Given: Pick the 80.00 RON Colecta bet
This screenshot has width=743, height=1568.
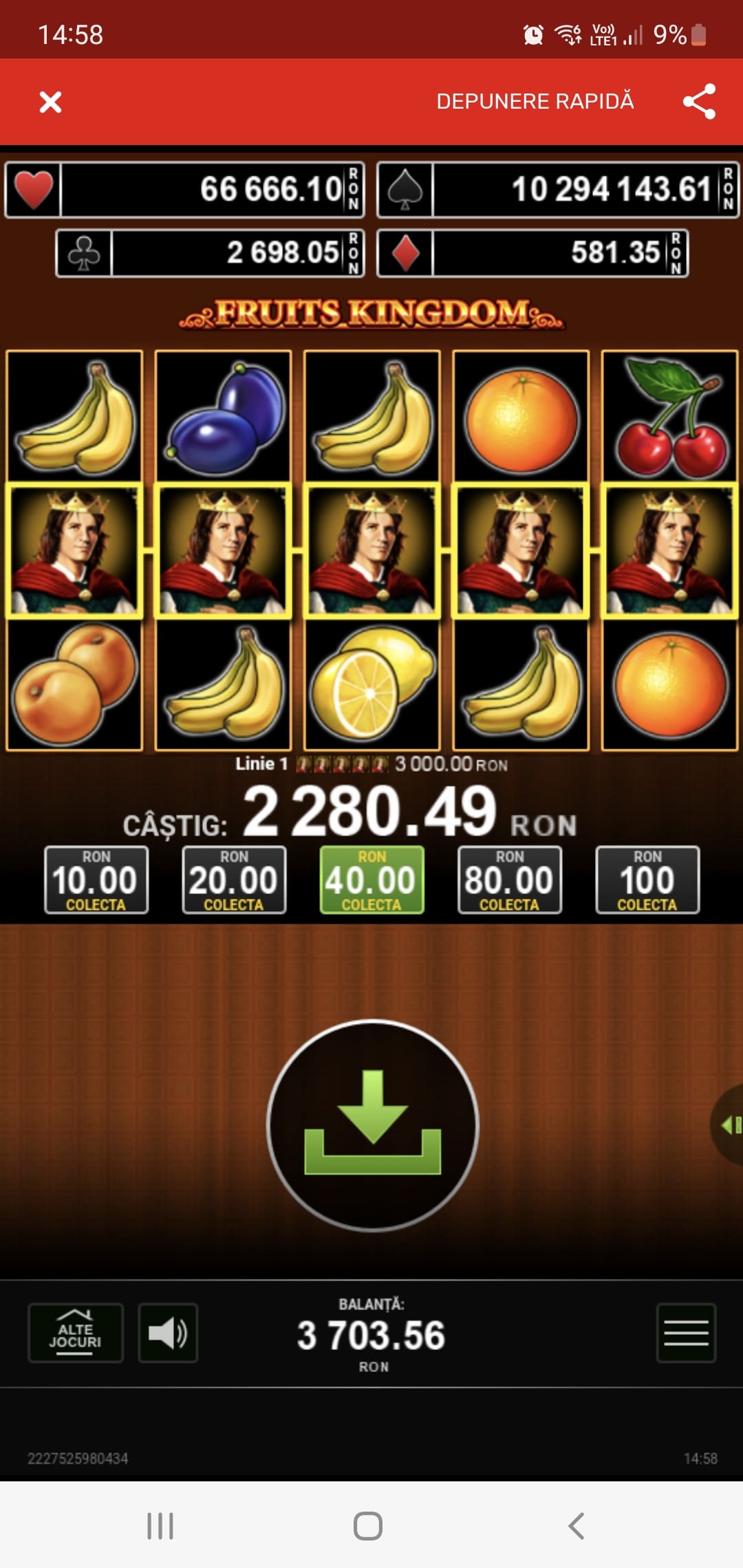Looking at the screenshot, I should 510,880.
